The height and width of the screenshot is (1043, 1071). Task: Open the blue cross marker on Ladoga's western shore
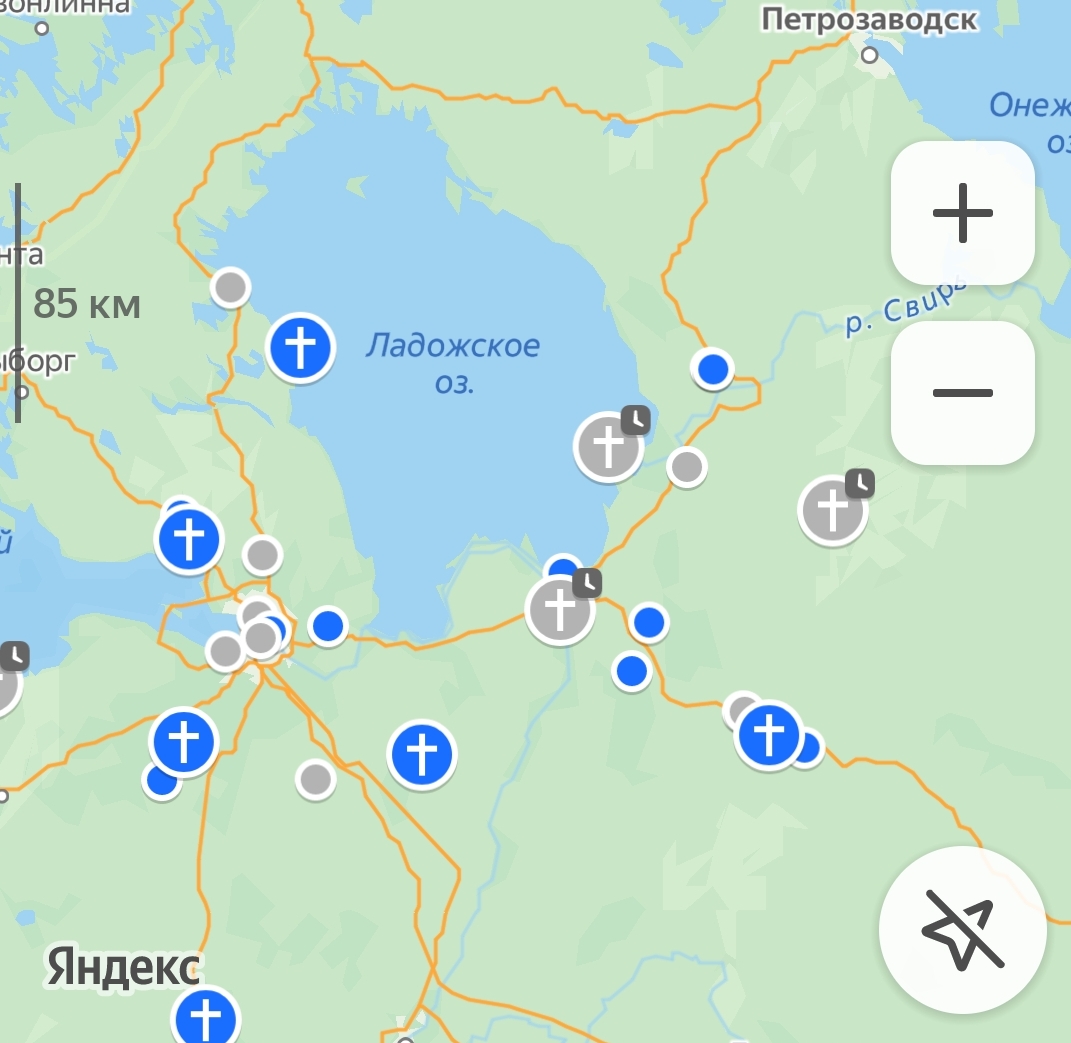[x=300, y=348]
